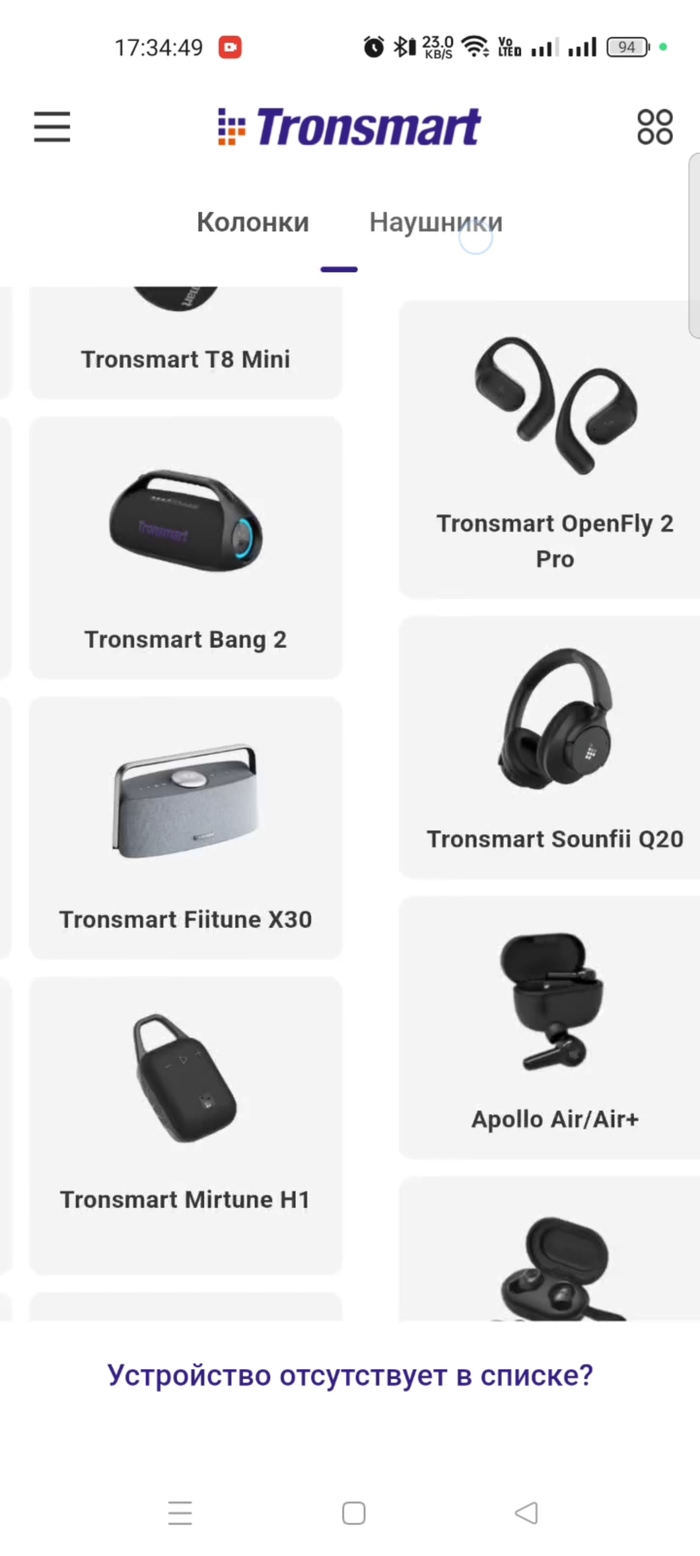Select Apollo Air/Air+ earbuds
The image size is (700, 1556).
pos(554,1028)
